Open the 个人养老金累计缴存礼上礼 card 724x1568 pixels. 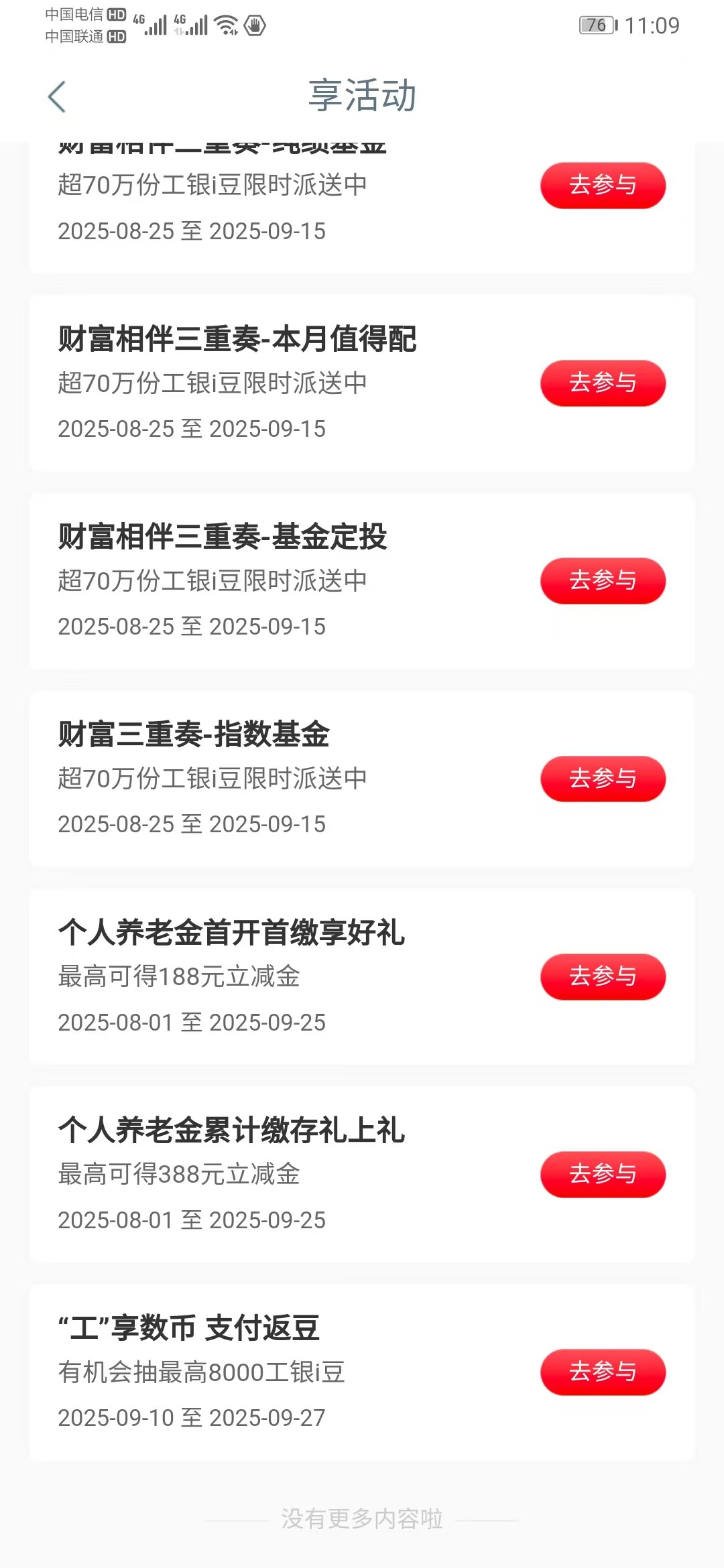click(x=362, y=1174)
